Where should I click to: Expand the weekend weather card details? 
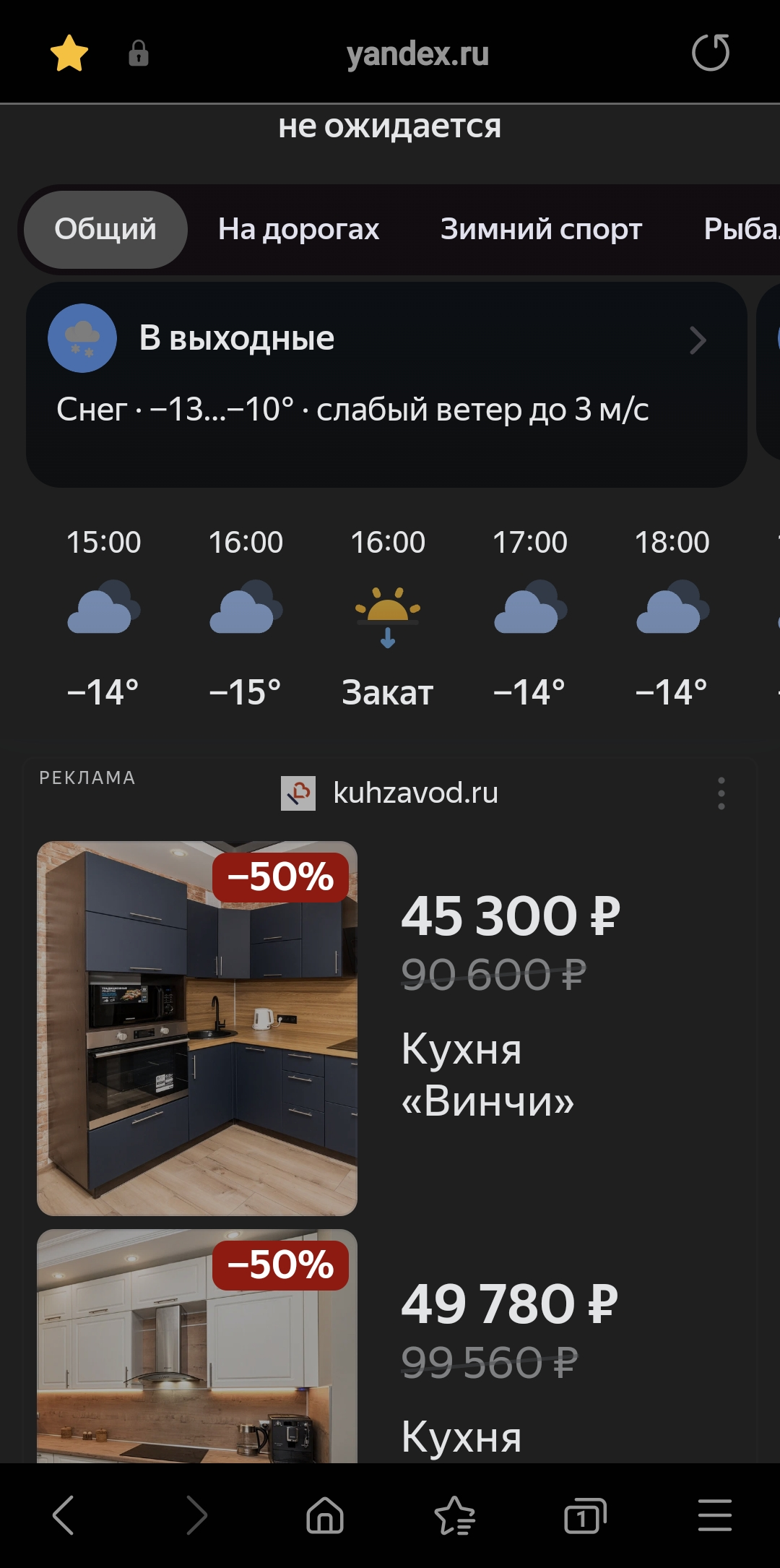[x=698, y=340]
